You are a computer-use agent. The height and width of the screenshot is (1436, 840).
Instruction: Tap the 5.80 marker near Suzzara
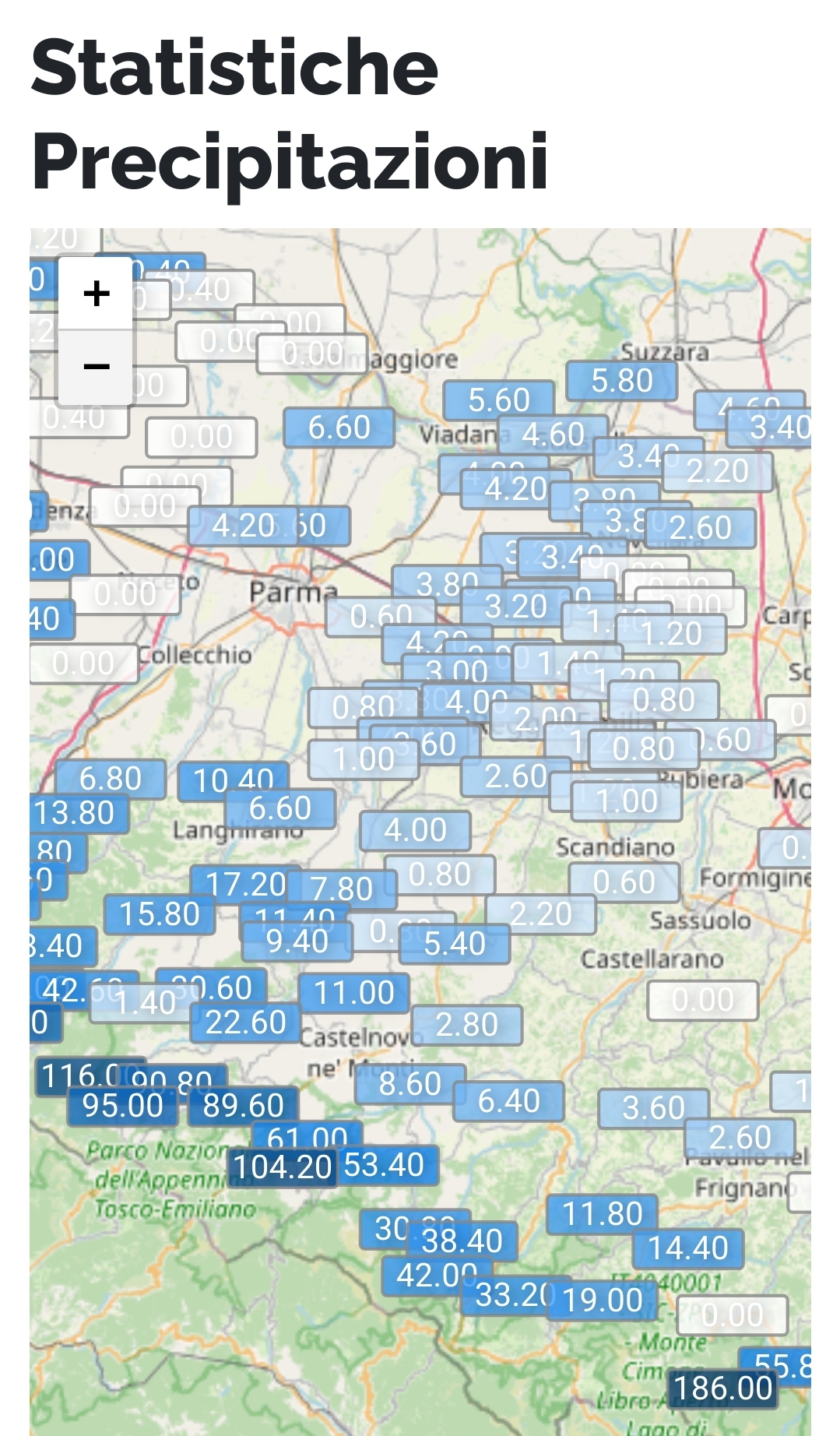point(622,381)
